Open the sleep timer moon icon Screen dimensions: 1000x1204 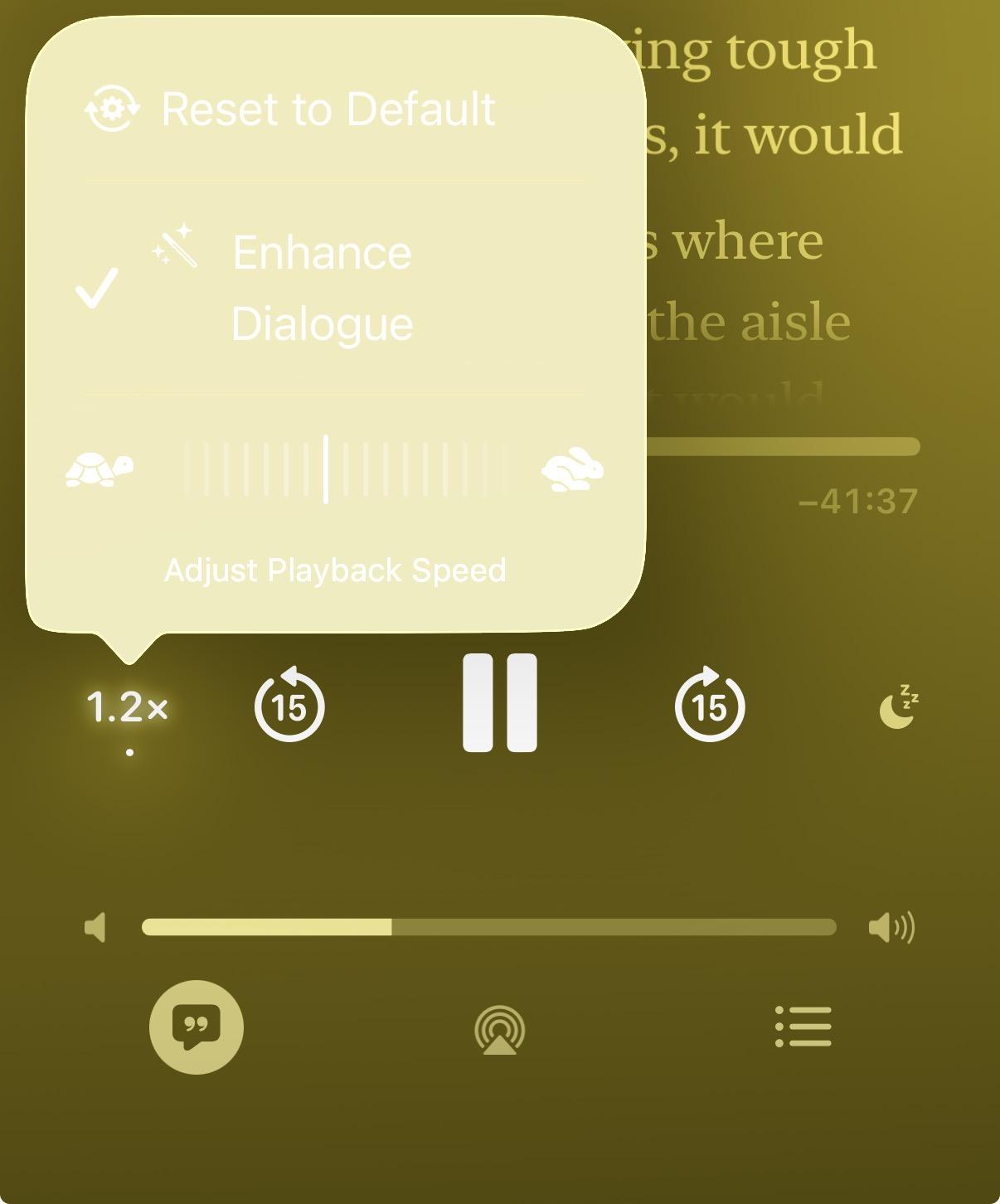pyautogui.click(x=898, y=707)
